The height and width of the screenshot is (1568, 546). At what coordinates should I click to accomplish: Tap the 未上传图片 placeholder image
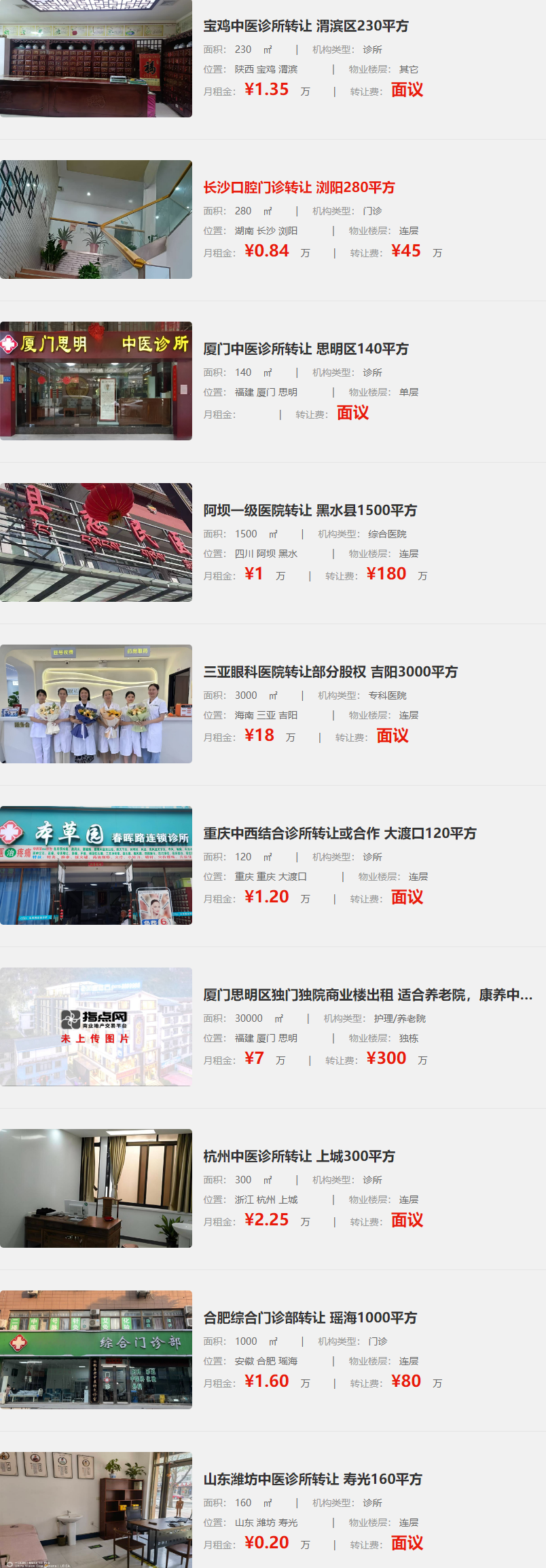96,1027
